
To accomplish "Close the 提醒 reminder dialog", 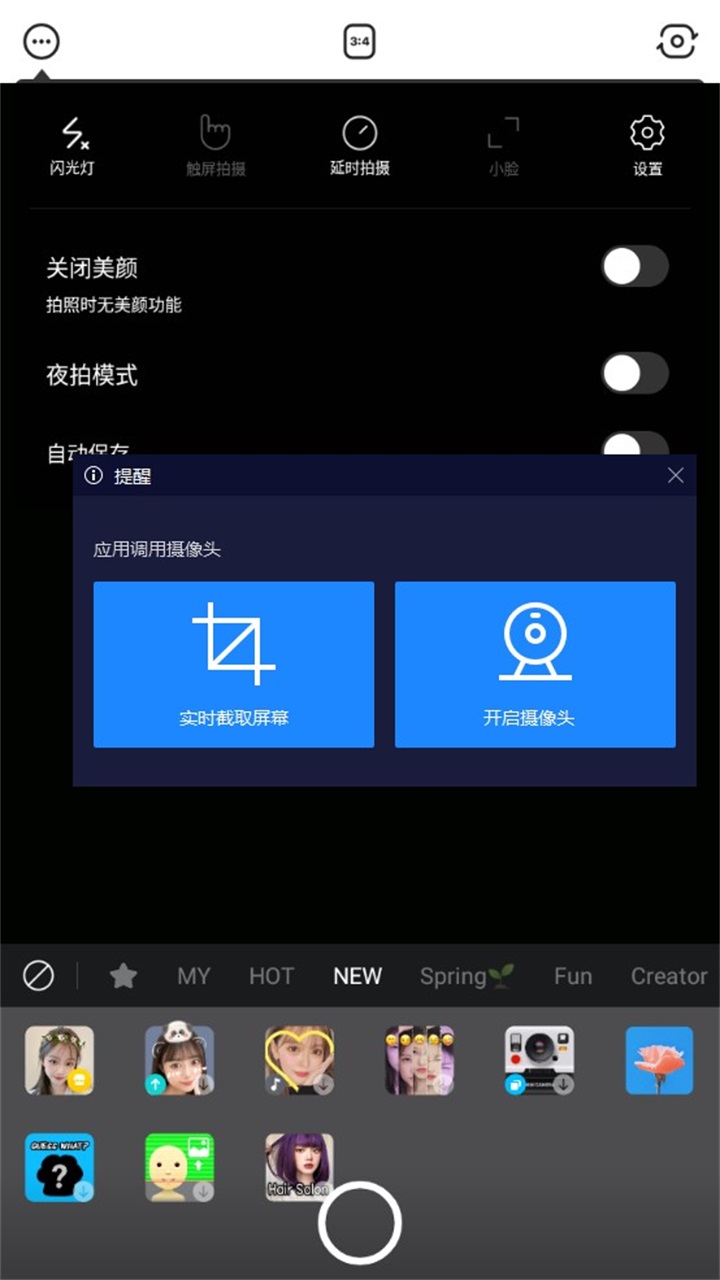I will coord(676,476).
